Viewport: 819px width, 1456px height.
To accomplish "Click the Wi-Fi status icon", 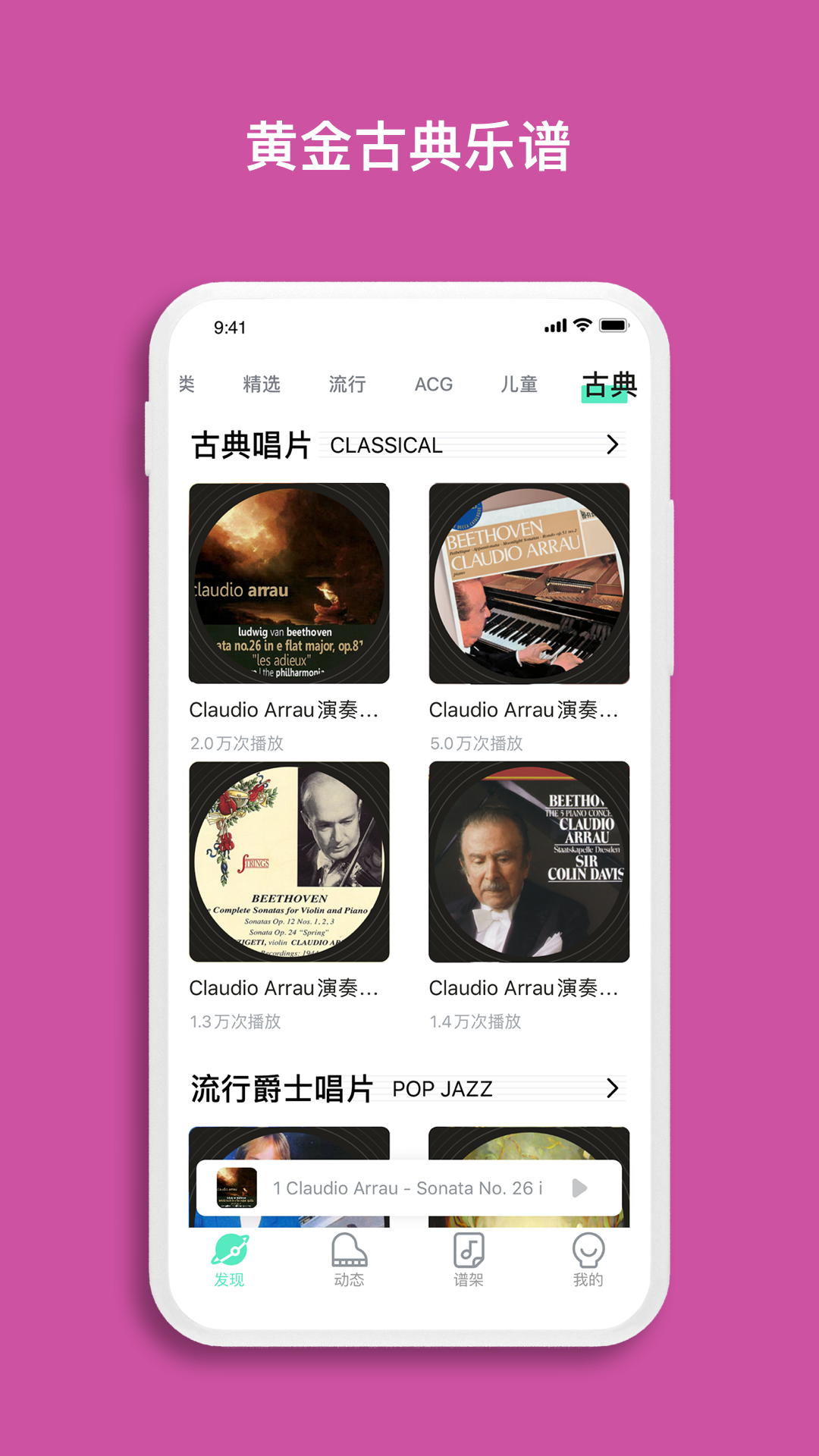I will [582, 323].
